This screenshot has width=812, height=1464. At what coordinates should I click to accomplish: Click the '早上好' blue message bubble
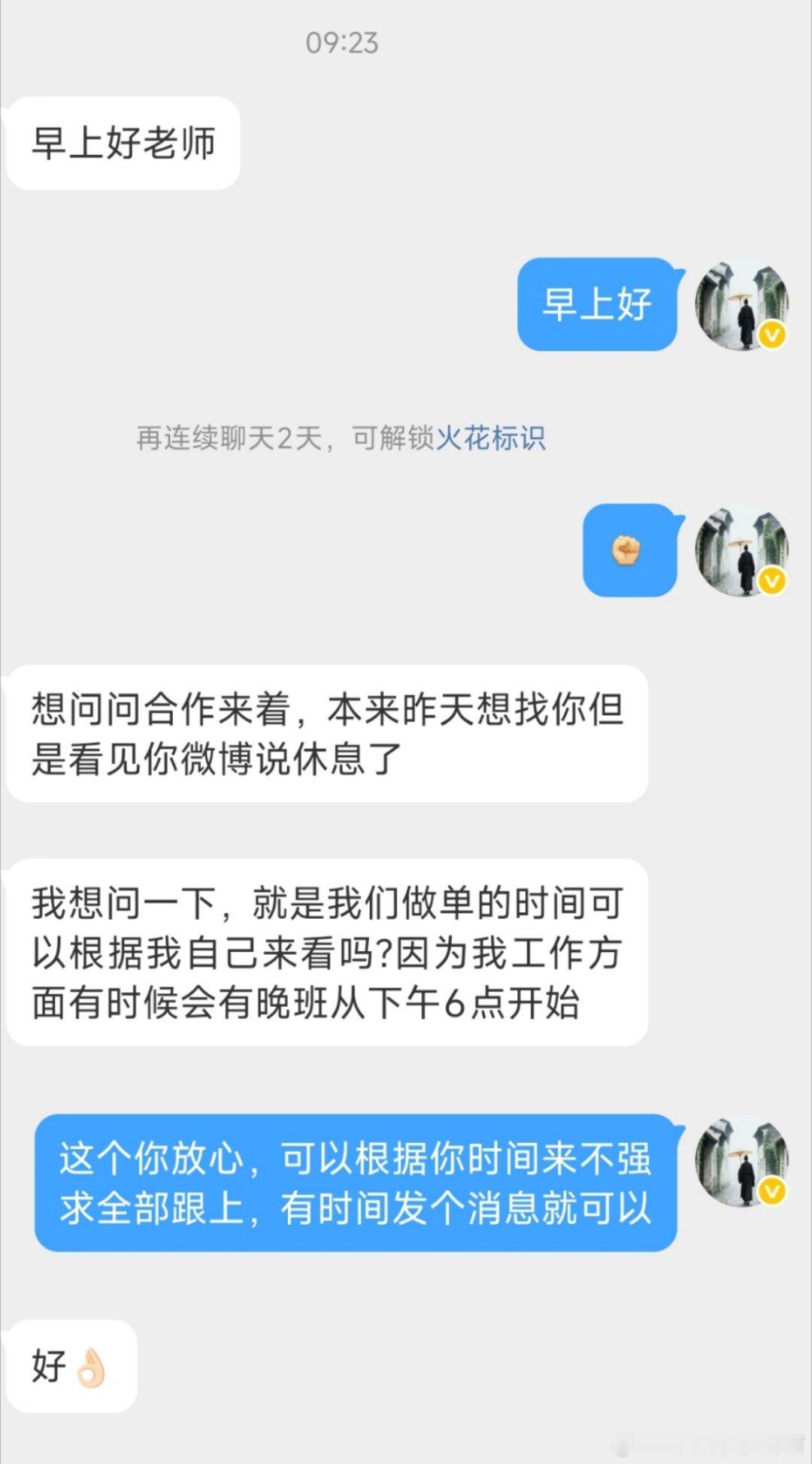tap(596, 305)
